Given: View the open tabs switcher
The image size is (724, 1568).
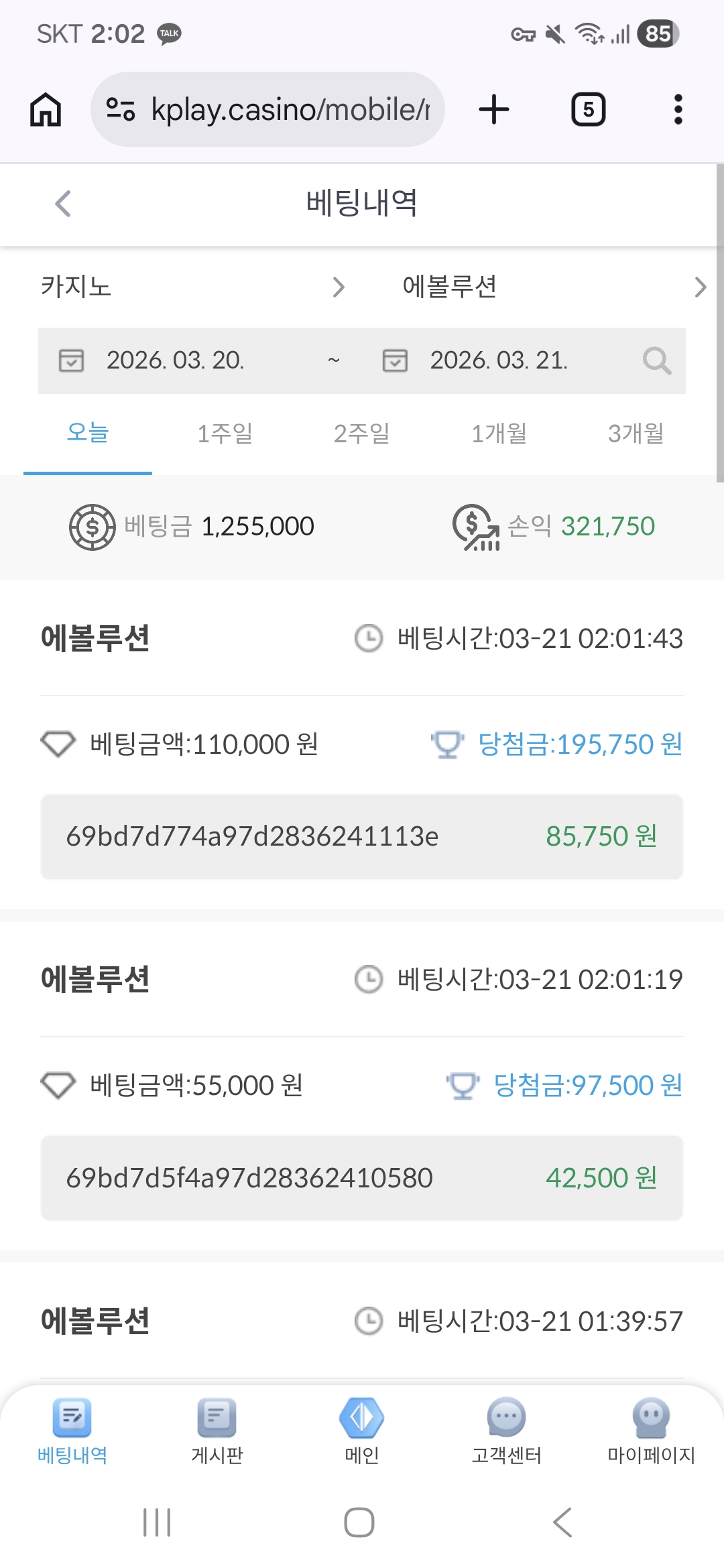Looking at the screenshot, I should point(588,109).
